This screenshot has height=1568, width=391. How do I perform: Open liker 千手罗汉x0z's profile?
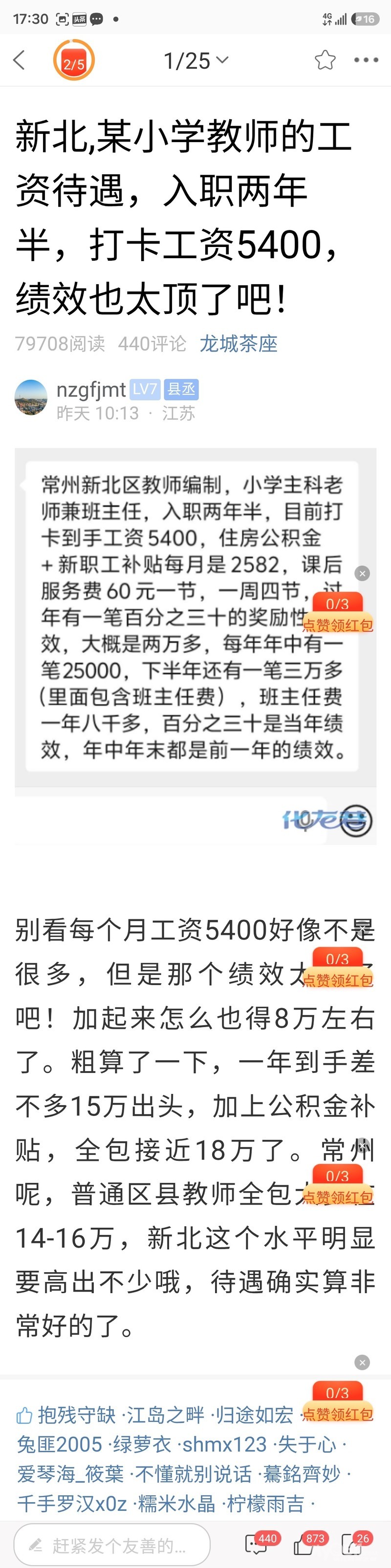point(71,1503)
